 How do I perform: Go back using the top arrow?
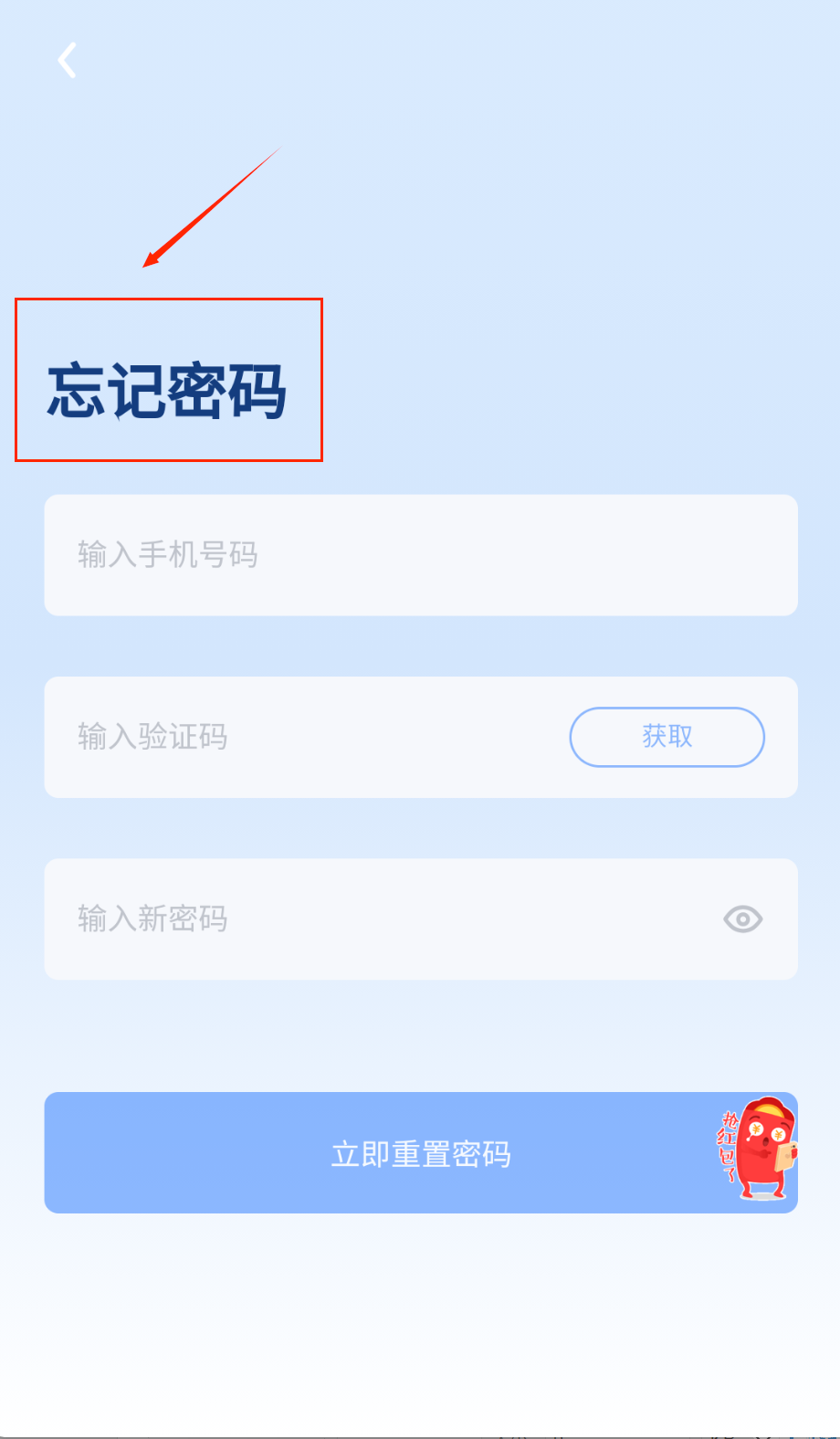(67, 60)
